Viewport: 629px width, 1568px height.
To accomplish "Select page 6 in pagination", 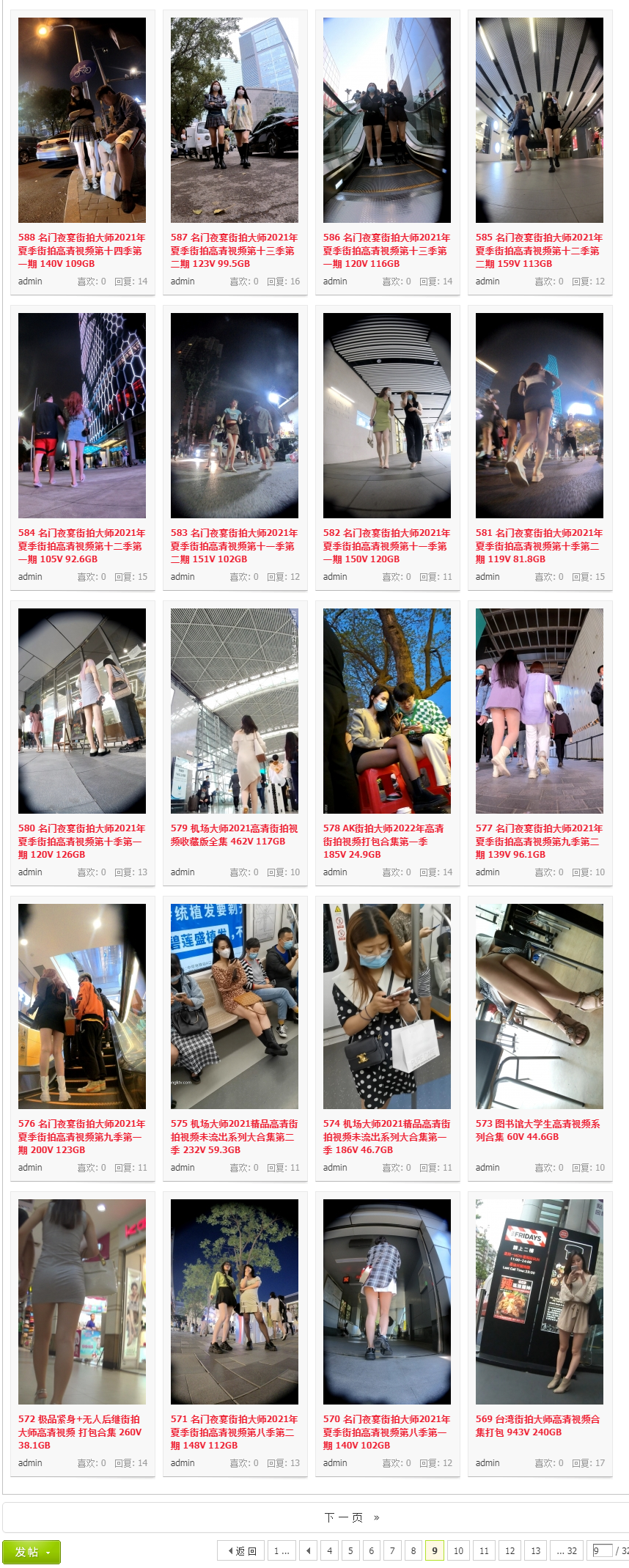I will click(x=372, y=1551).
